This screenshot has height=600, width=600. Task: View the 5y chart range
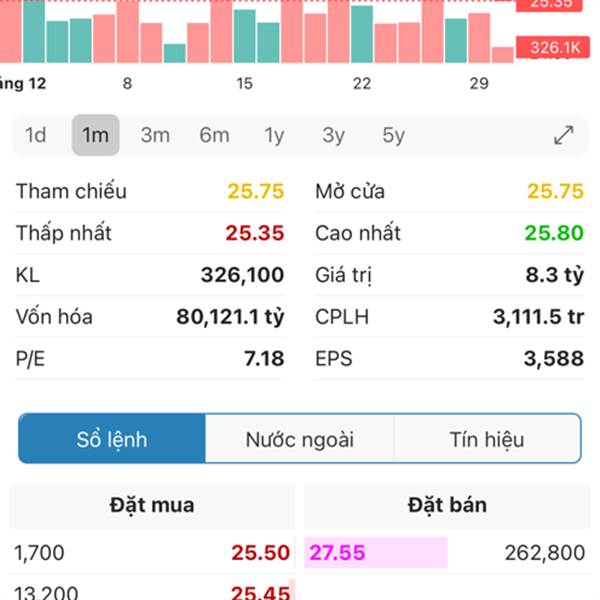(393, 135)
